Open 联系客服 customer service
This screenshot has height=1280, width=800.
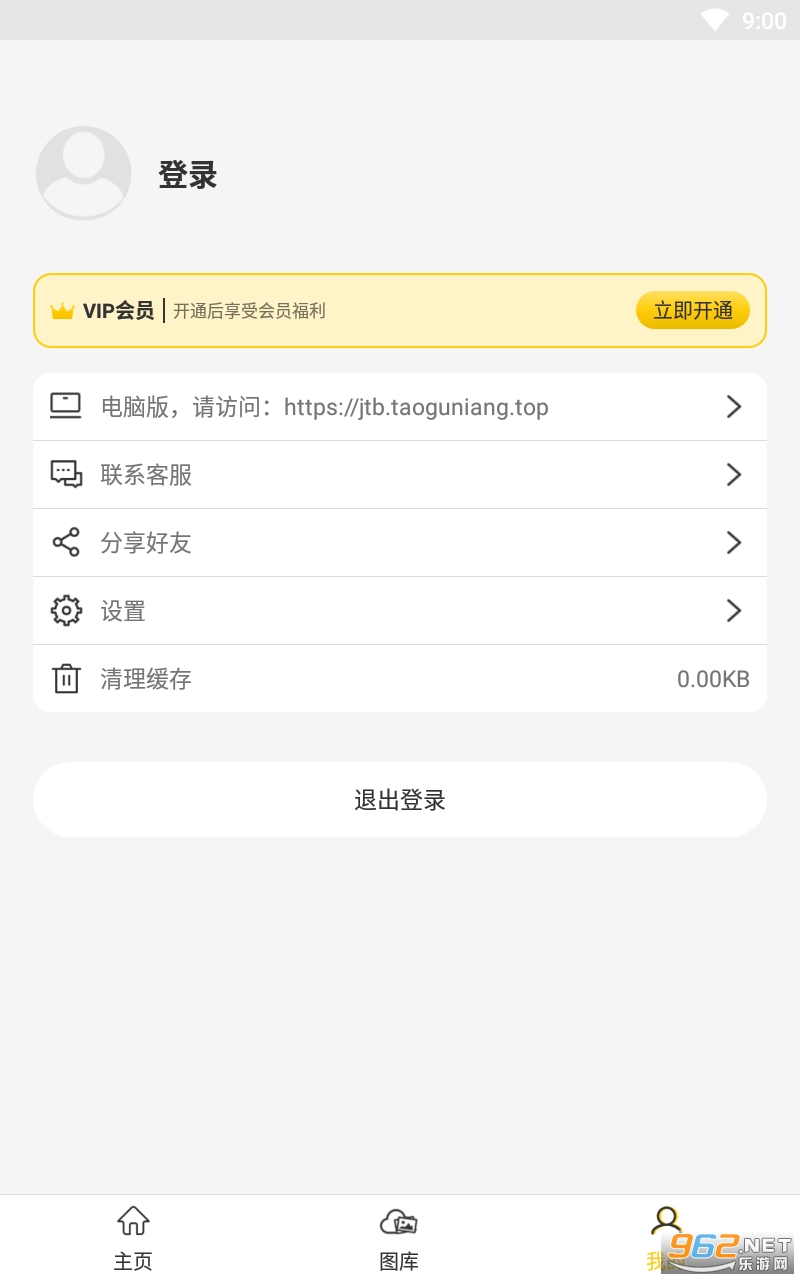tap(400, 475)
